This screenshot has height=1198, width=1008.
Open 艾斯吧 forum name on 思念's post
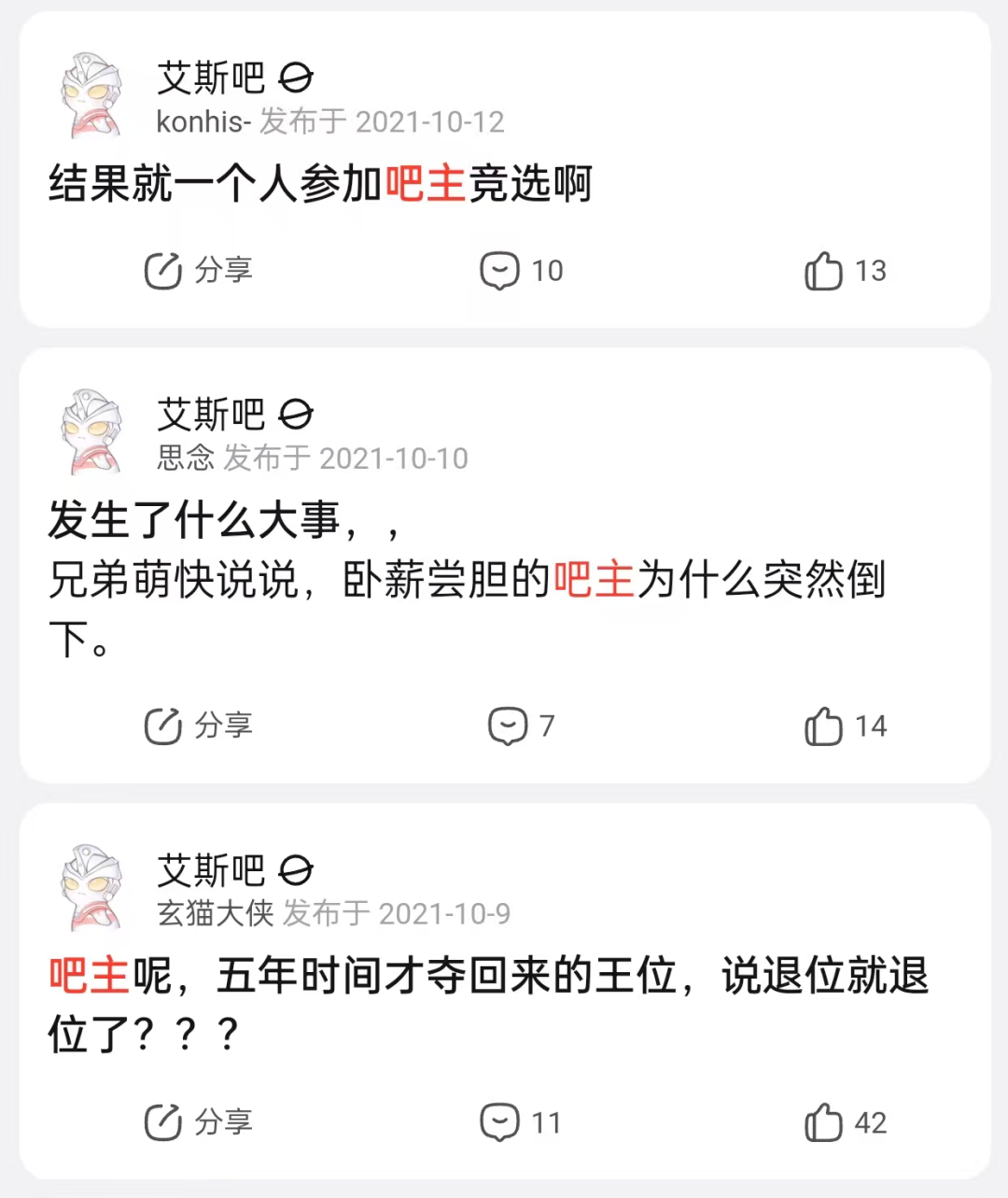[x=211, y=415]
